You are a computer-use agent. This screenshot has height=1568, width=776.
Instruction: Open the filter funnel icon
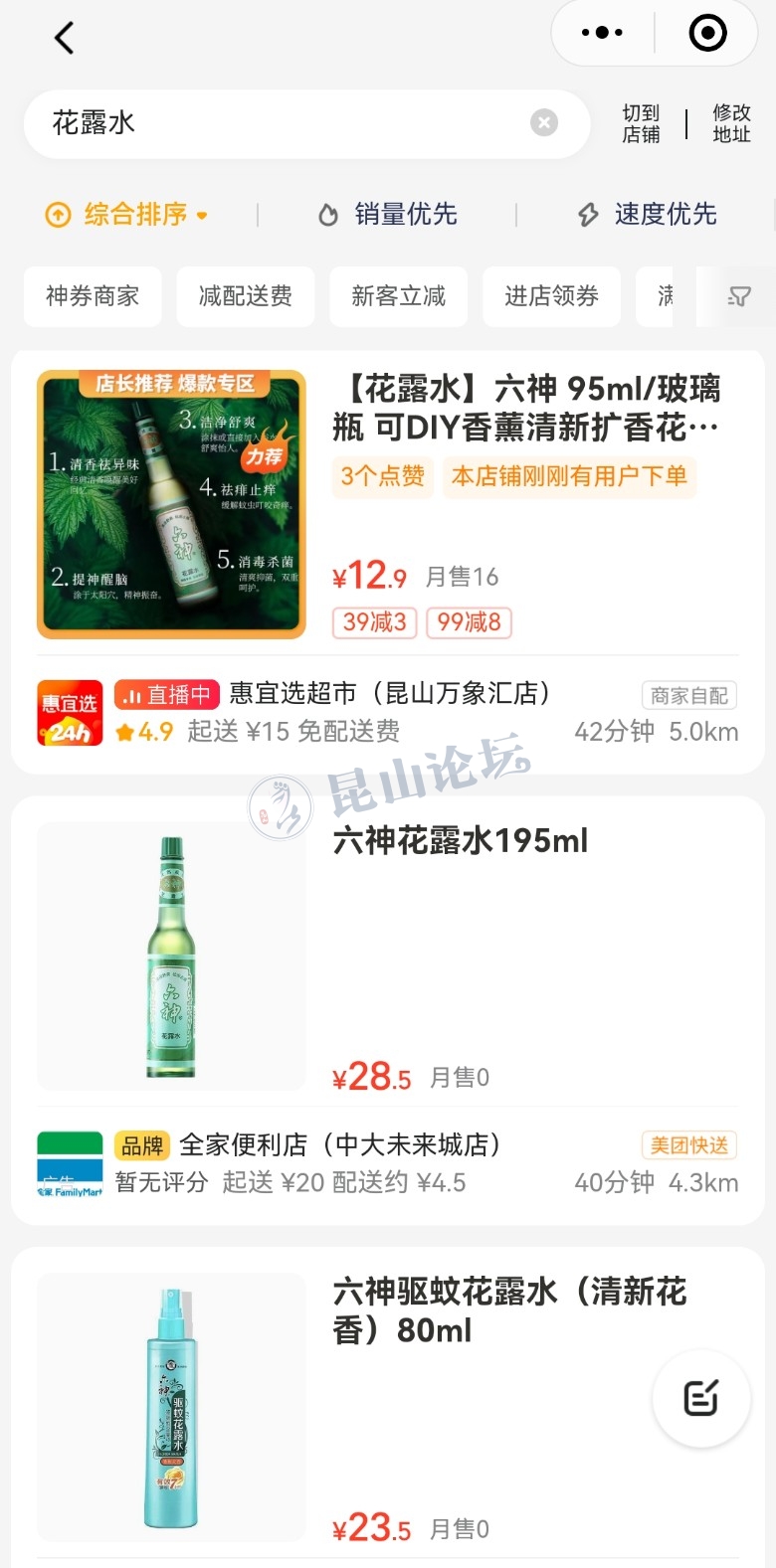pyautogui.click(x=739, y=296)
